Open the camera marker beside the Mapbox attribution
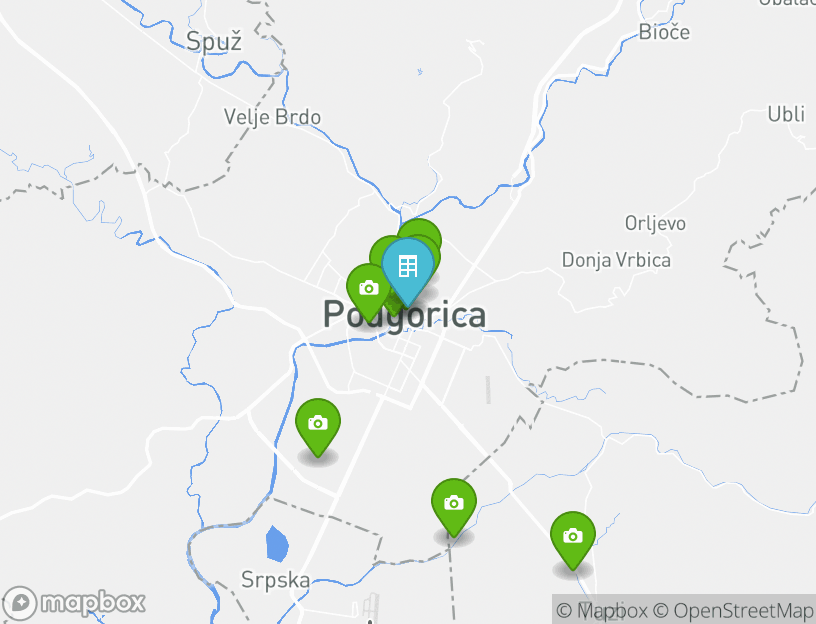Viewport: 816px width, 624px height. pyautogui.click(x=572, y=537)
